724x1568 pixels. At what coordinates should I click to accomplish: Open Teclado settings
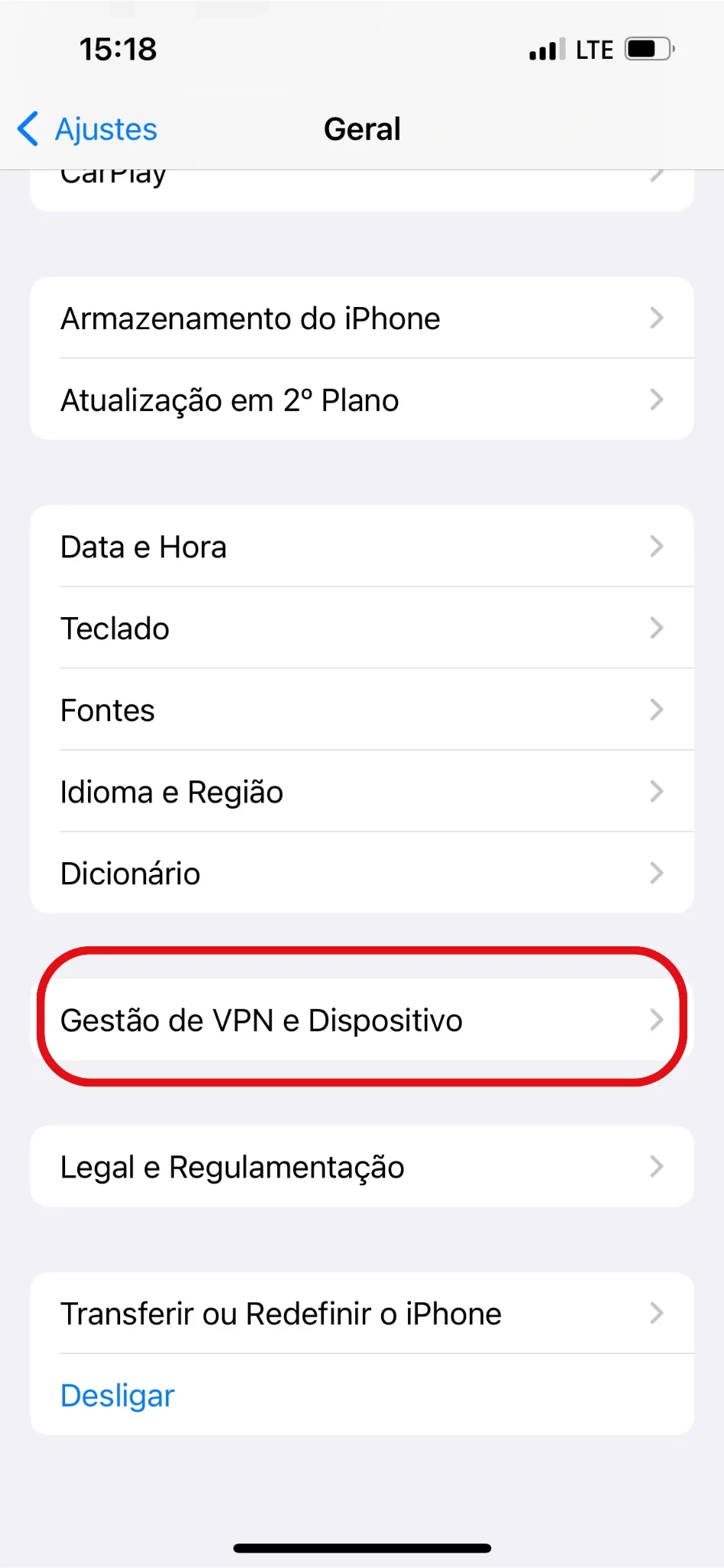(361, 629)
